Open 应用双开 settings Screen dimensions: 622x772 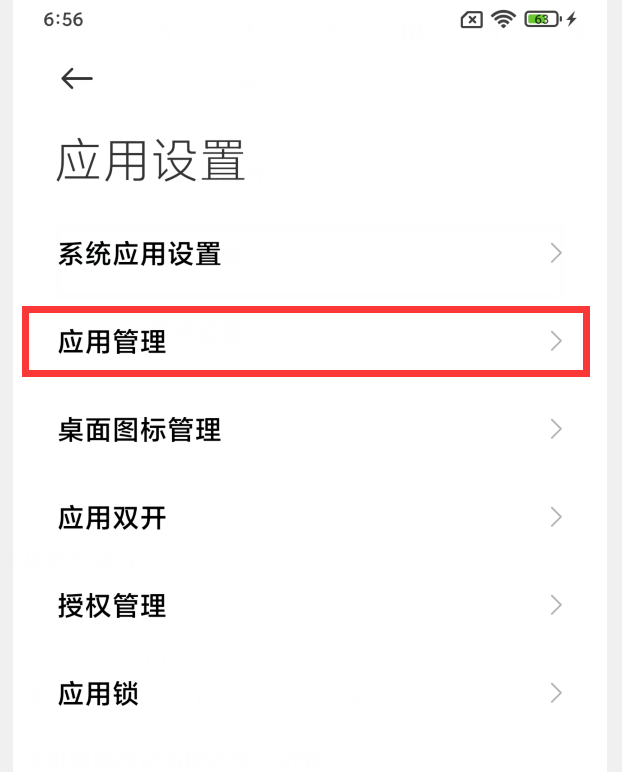coord(112,518)
